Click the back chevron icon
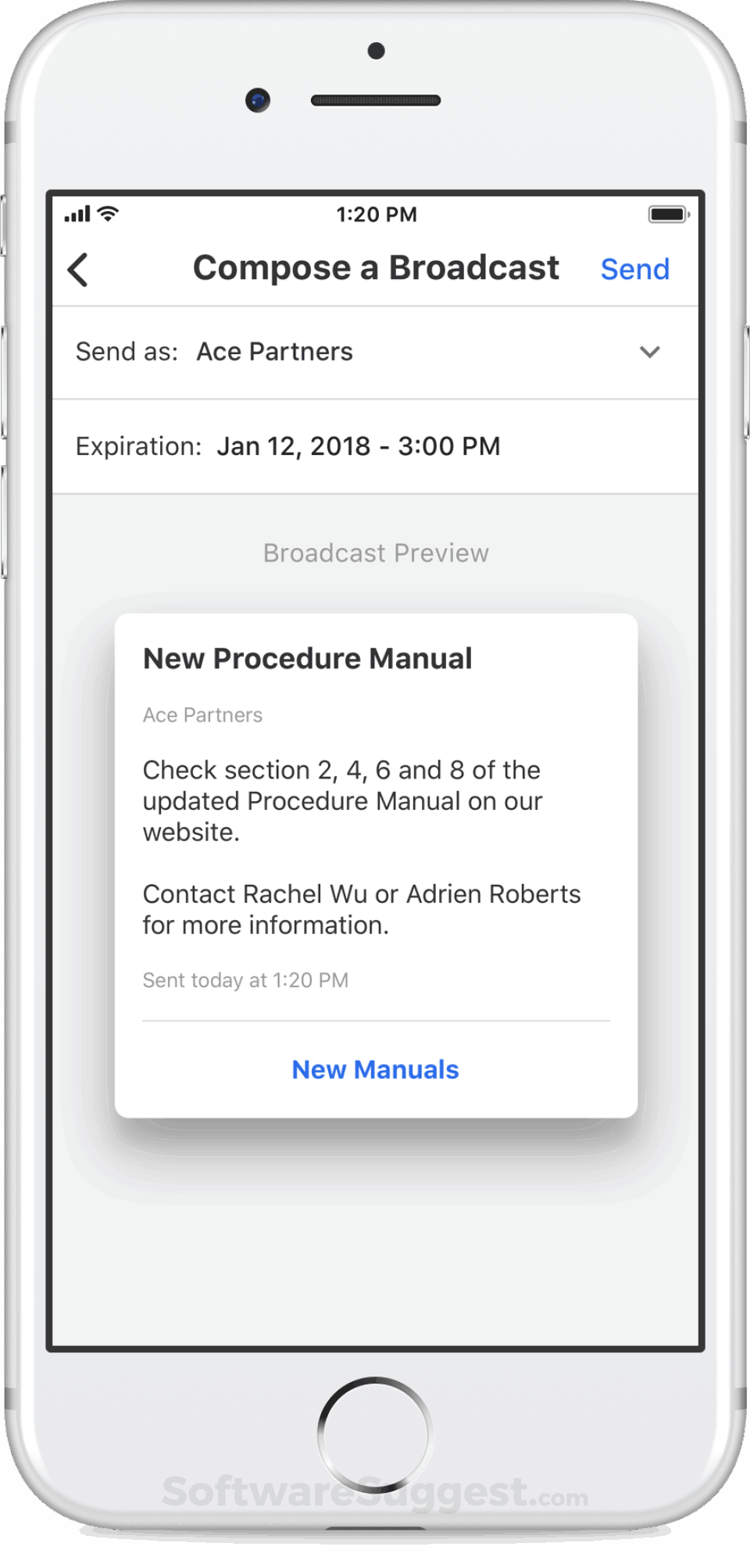 (77, 268)
